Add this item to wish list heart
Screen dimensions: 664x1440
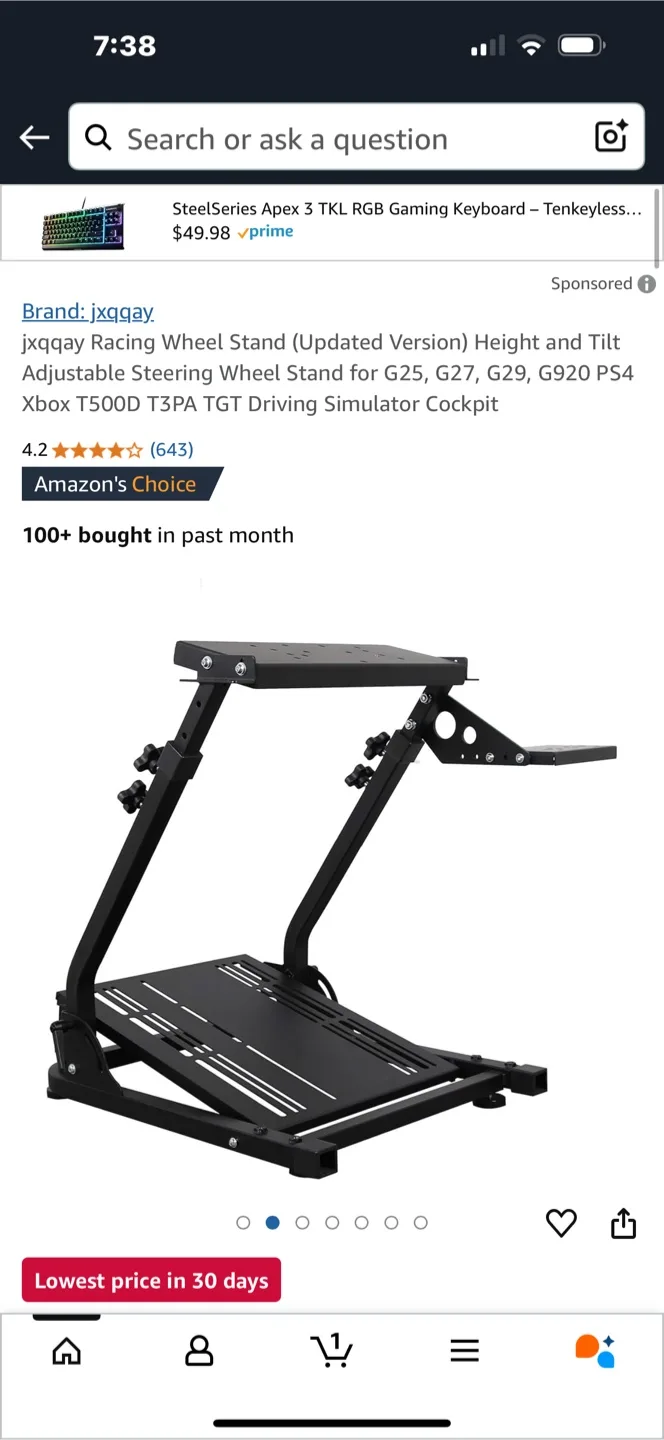coord(561,1222)
